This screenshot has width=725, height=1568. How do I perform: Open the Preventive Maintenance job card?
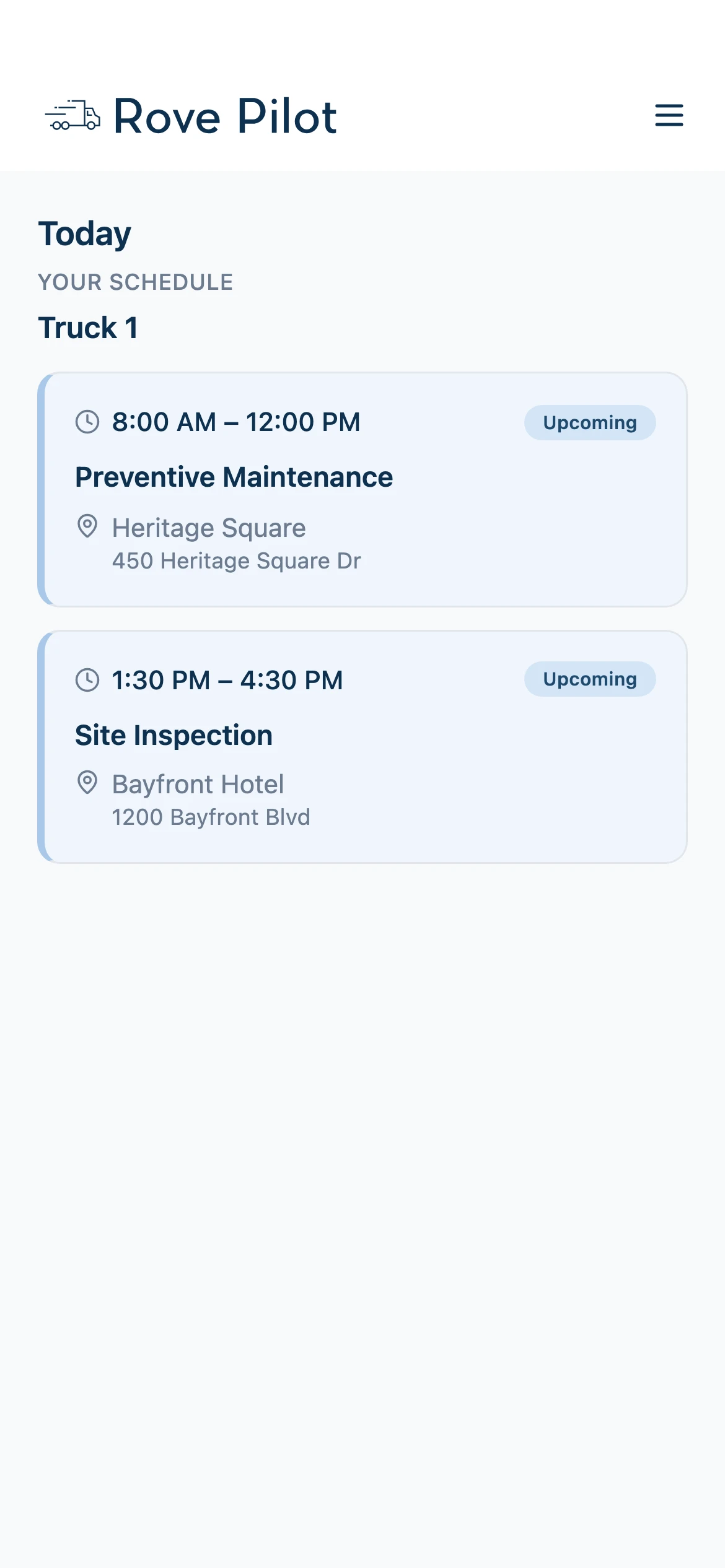pyautogui.click(x=362, y=489)
